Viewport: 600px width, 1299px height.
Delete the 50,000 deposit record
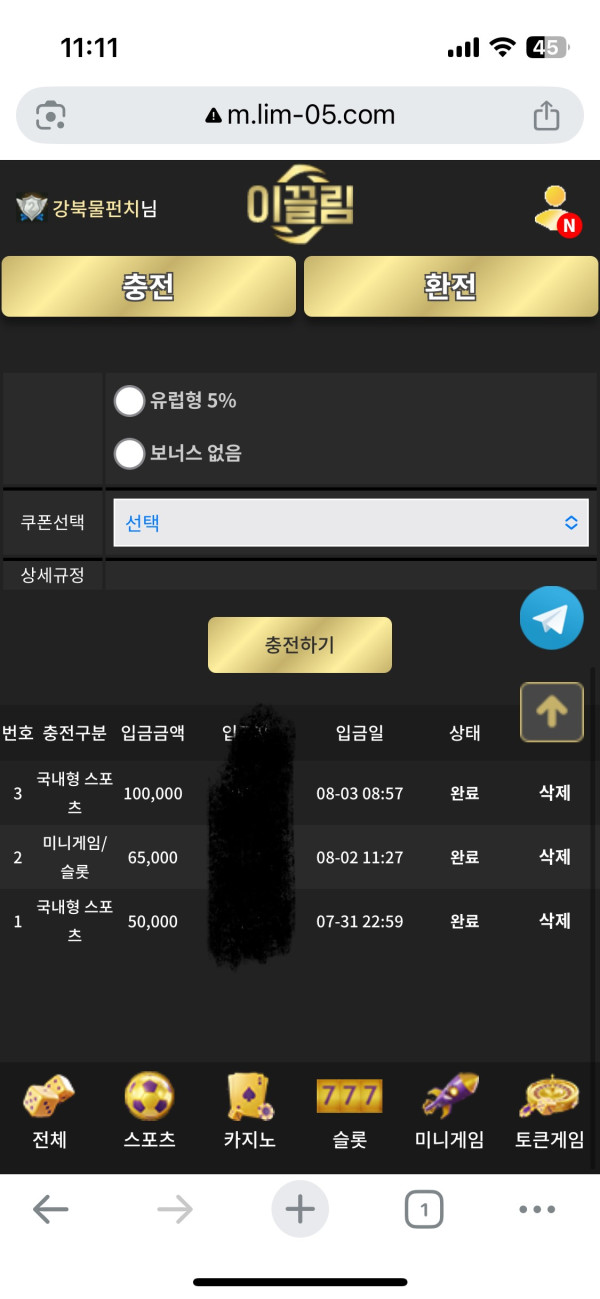pyautogui.click(x=554, y=921)
